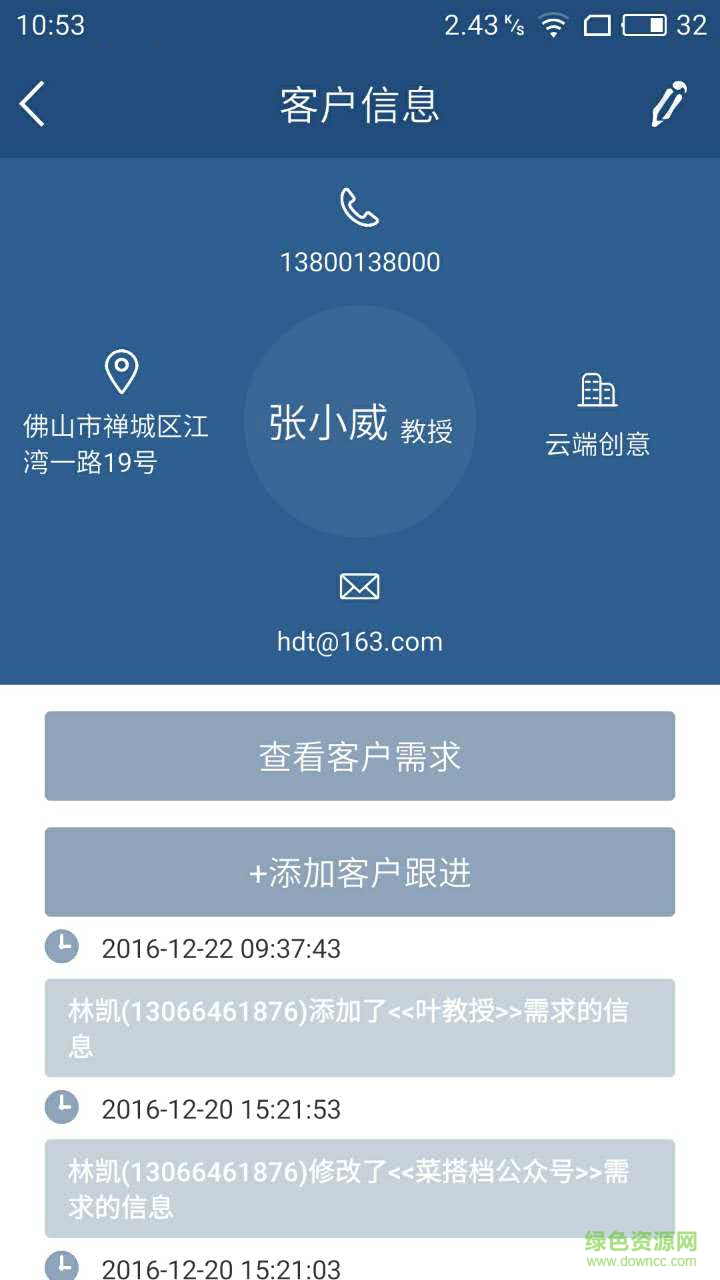Viewport: 720px width, 1280px height.
Task: Tap the email envelope icon
Action: (x=359, y=586)
